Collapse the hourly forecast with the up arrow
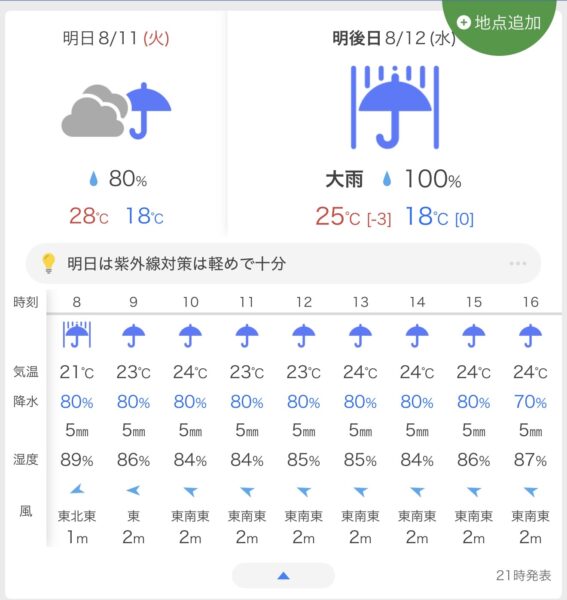 [x=283, y=575]
